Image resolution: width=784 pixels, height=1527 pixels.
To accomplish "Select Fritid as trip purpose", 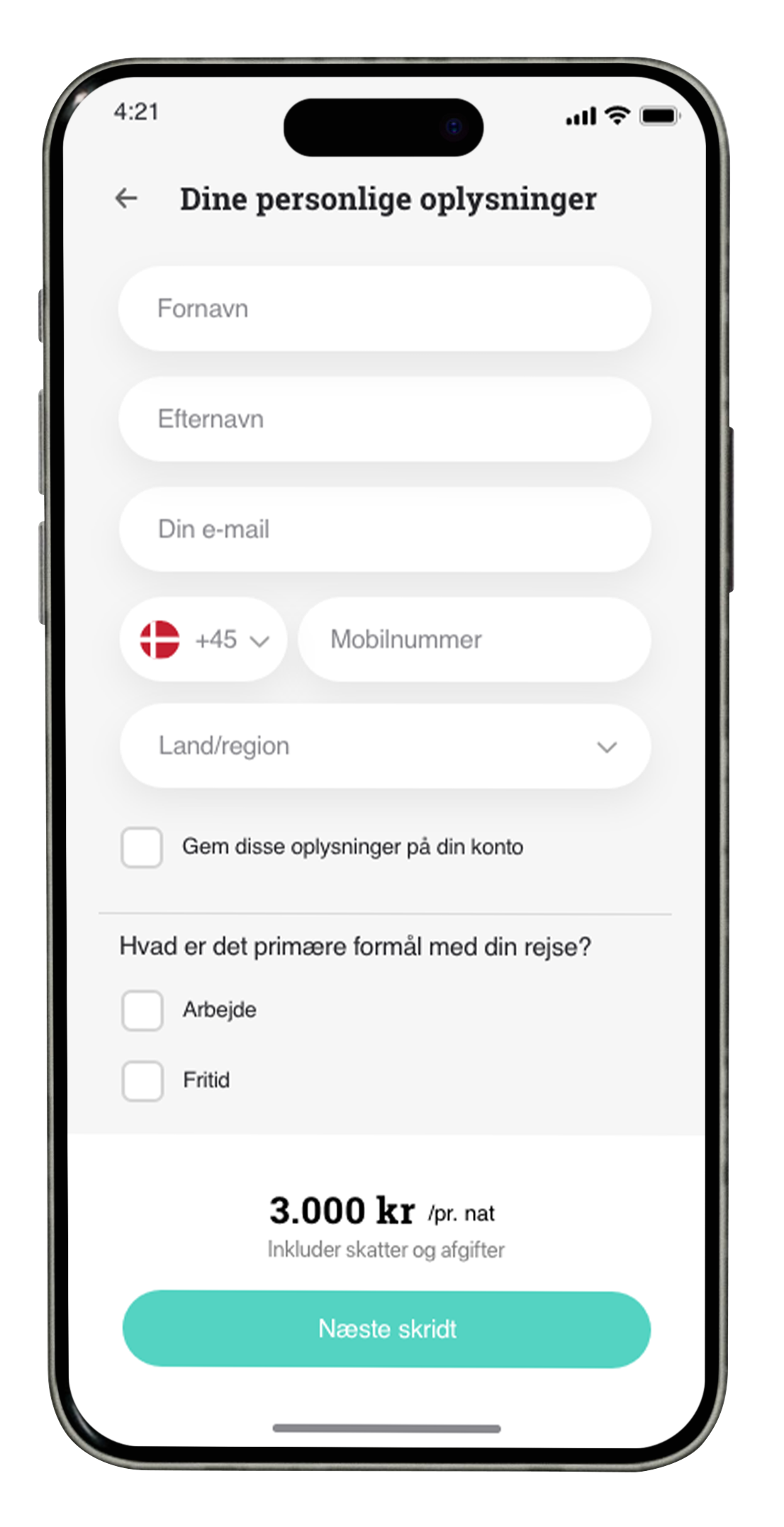I will [142, 1081].
